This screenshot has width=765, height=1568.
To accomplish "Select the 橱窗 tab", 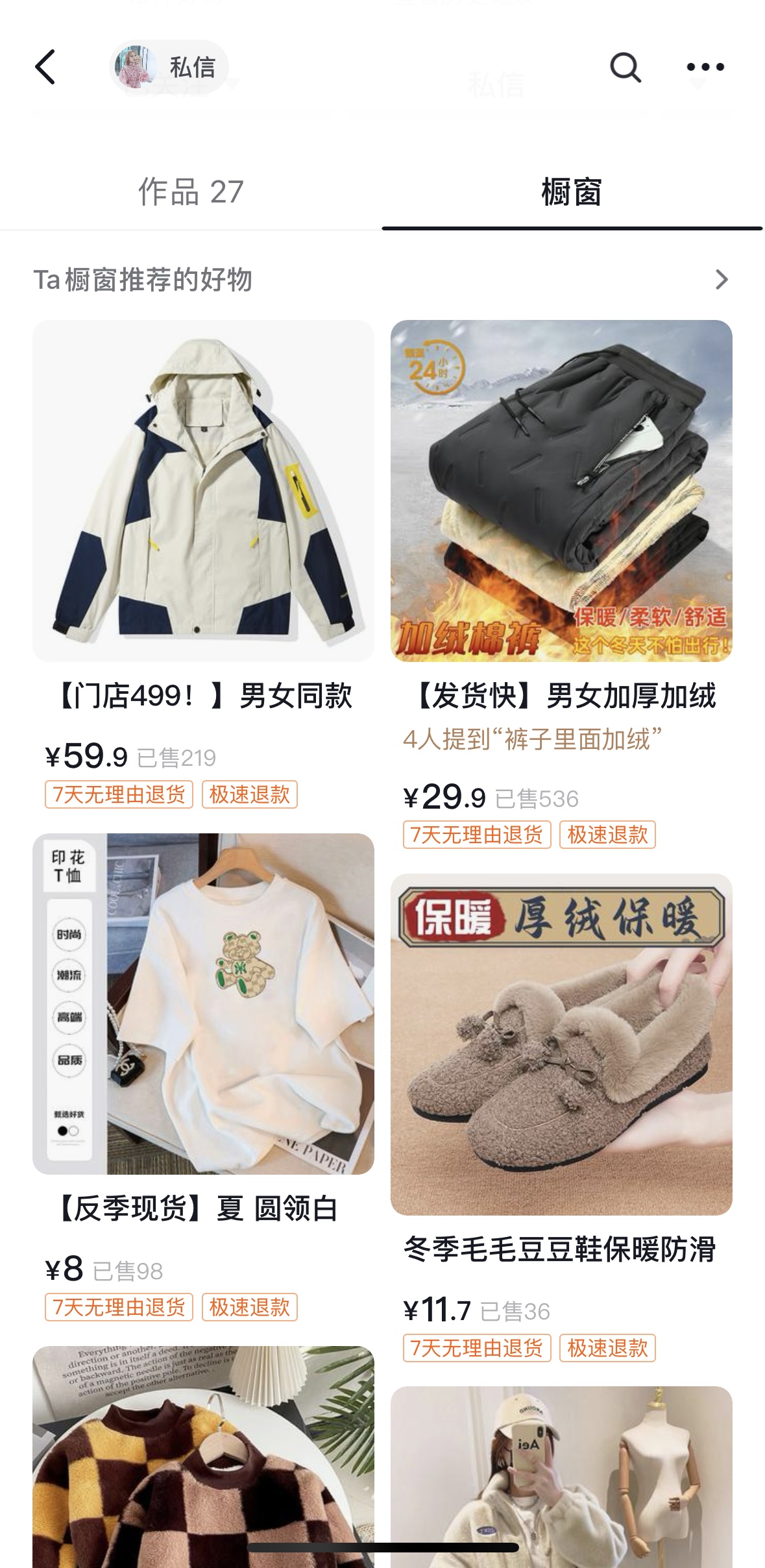I will [572, 192].
